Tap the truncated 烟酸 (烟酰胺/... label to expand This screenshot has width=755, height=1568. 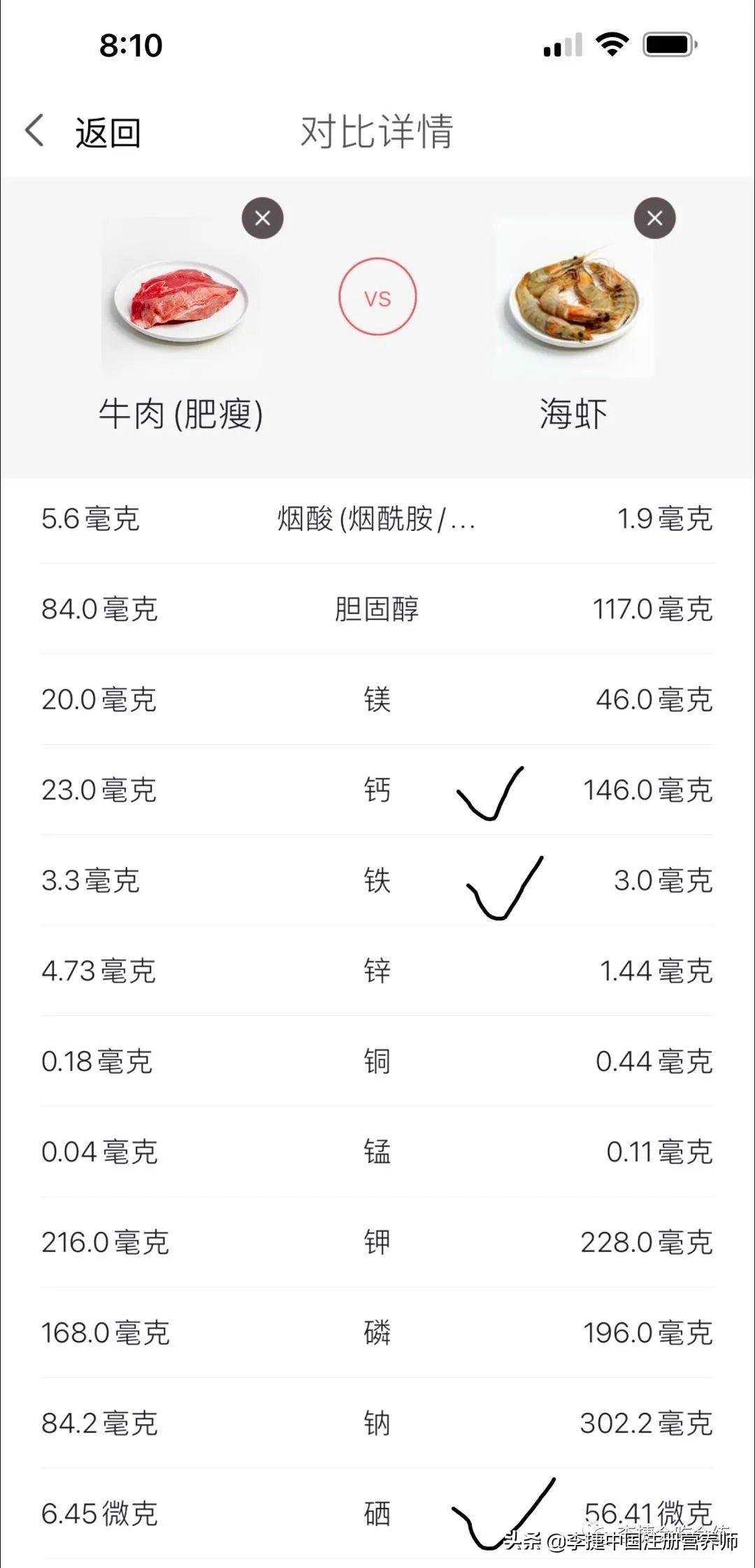tap(377, 518)
